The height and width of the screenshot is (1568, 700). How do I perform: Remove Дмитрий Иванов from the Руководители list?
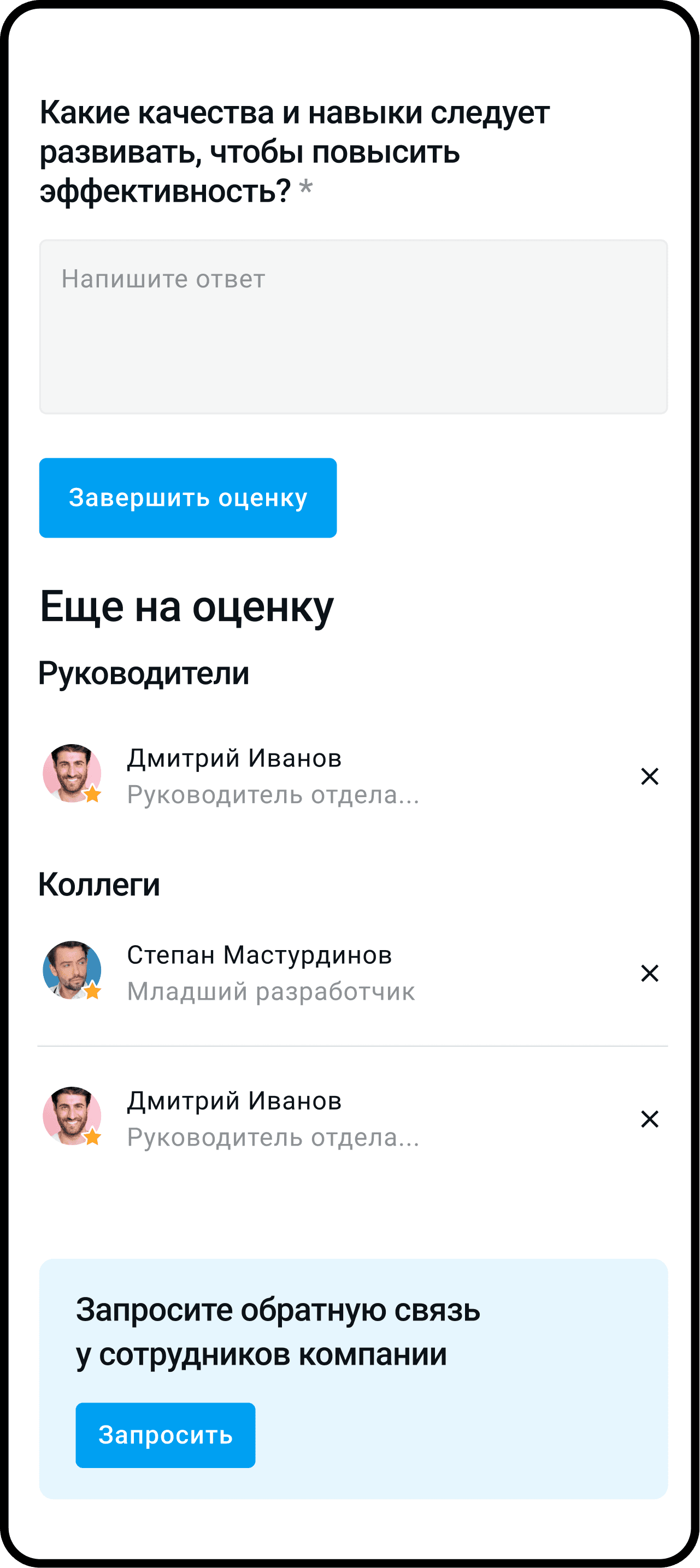click(650, 776)
